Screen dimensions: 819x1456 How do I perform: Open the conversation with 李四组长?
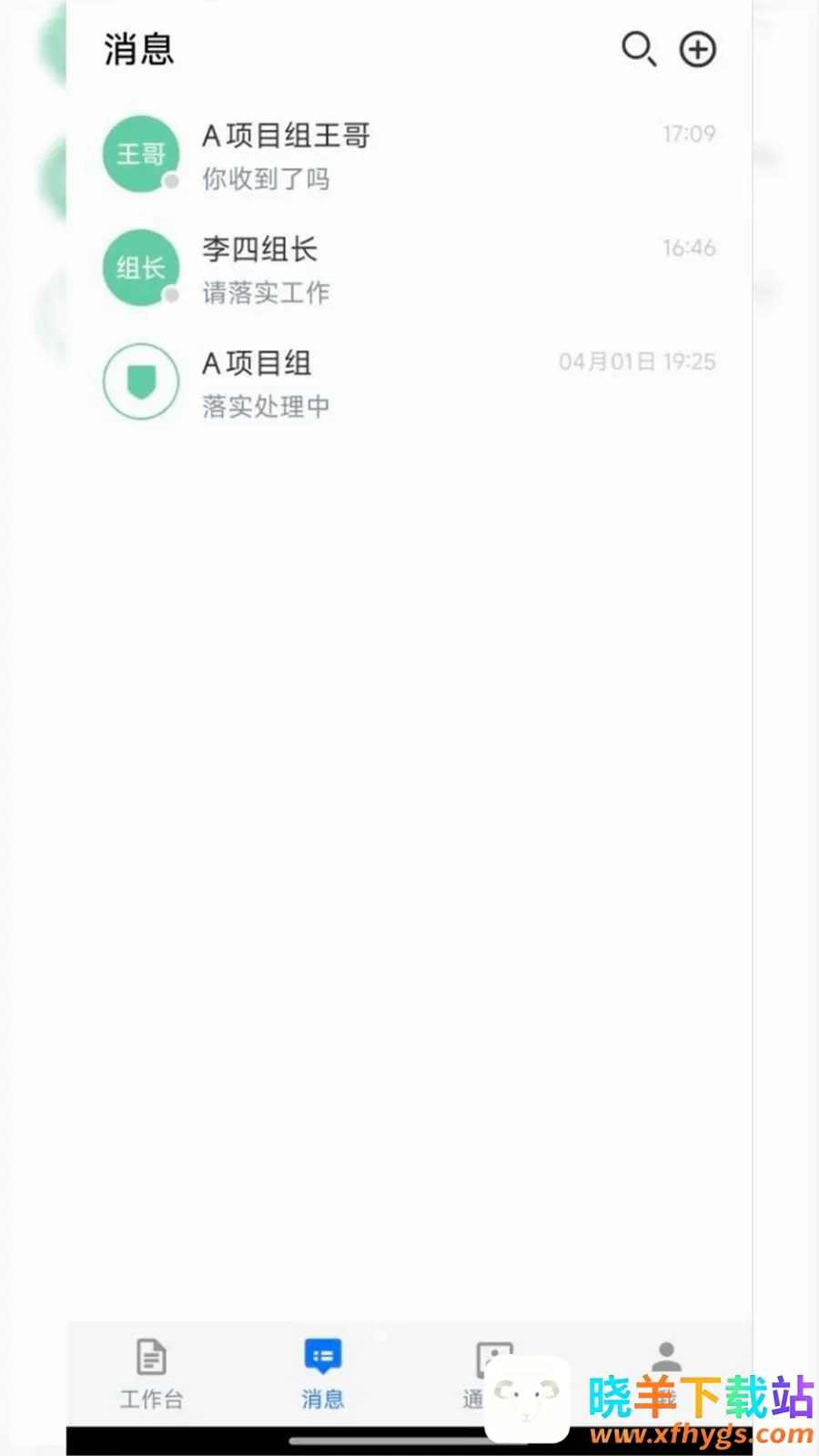click(x=409, y=268)
